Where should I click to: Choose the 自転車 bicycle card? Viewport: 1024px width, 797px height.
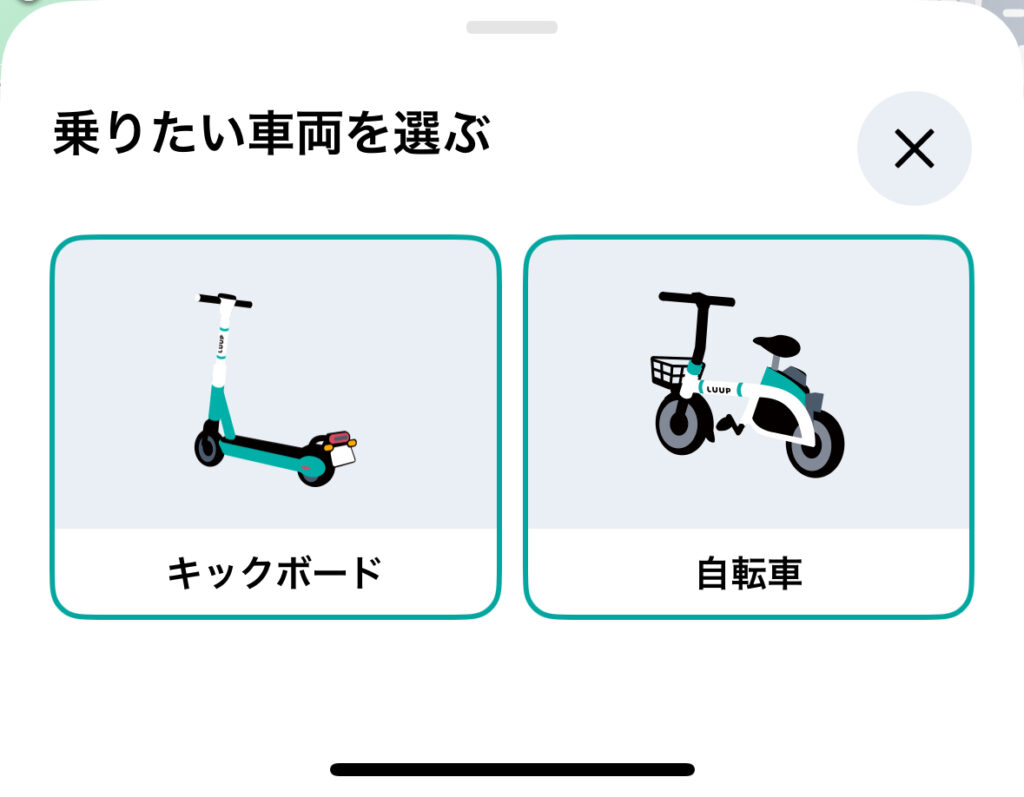pos(748,427)
